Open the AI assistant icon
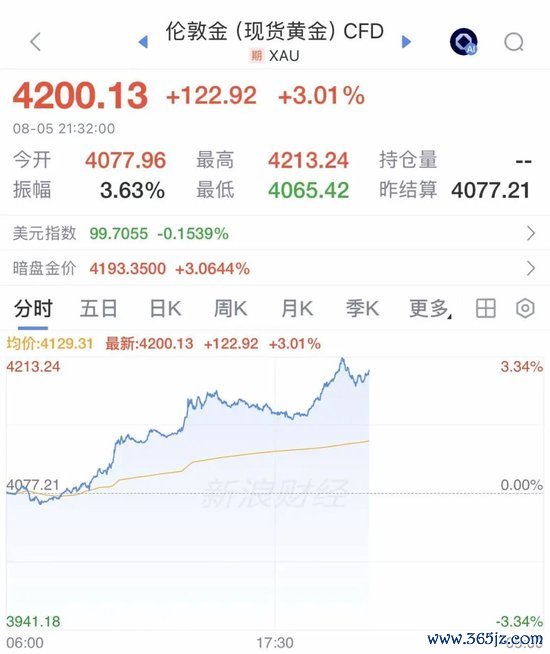Viewport: 550px width, 654px height. [464, 42]
